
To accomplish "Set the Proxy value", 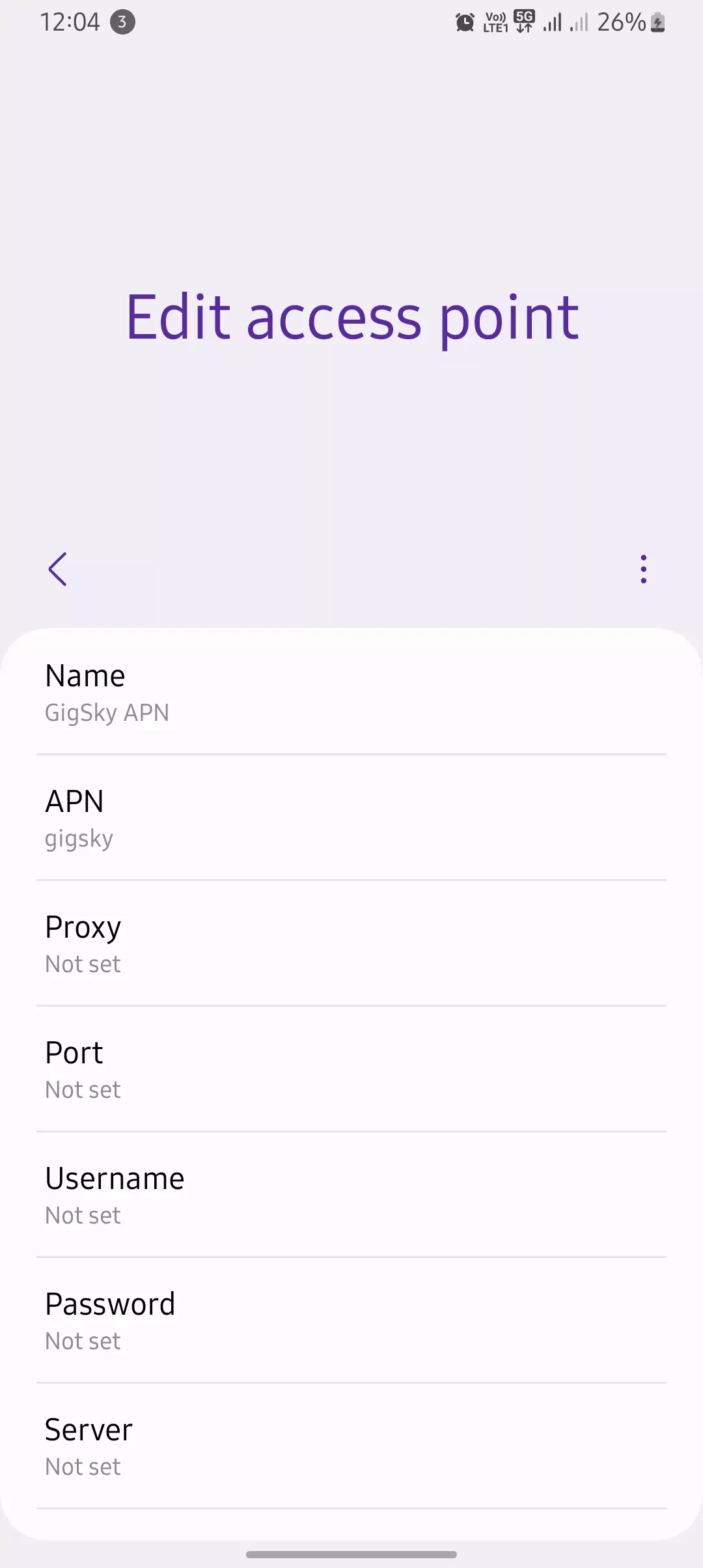I will [x=351, y=944].
